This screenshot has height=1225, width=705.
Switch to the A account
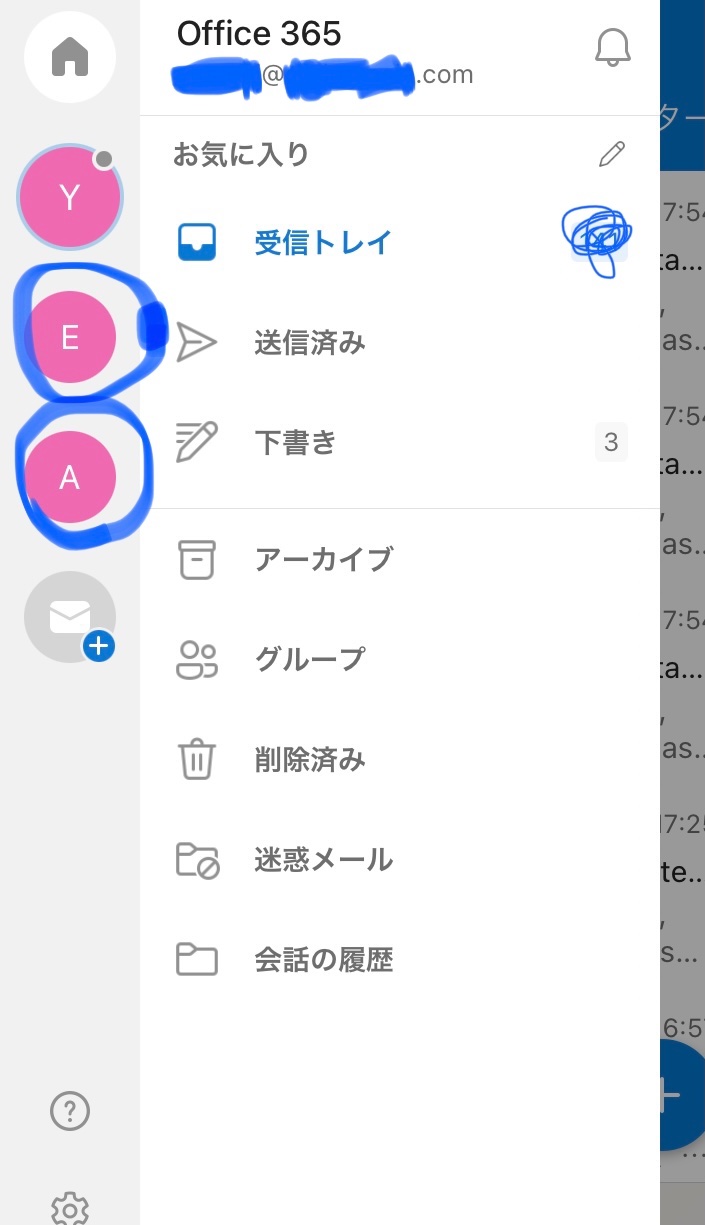tap(69, 478)
